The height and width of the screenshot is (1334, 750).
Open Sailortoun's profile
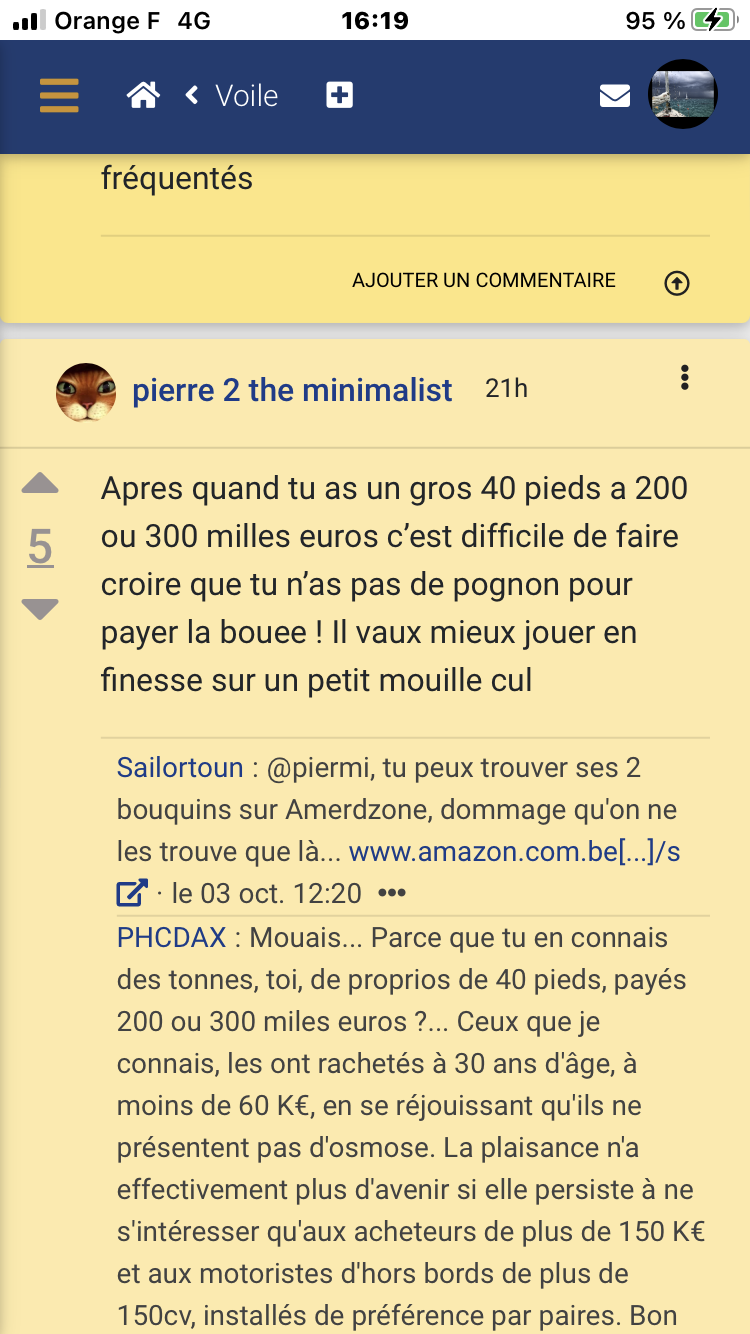point(180,768)
